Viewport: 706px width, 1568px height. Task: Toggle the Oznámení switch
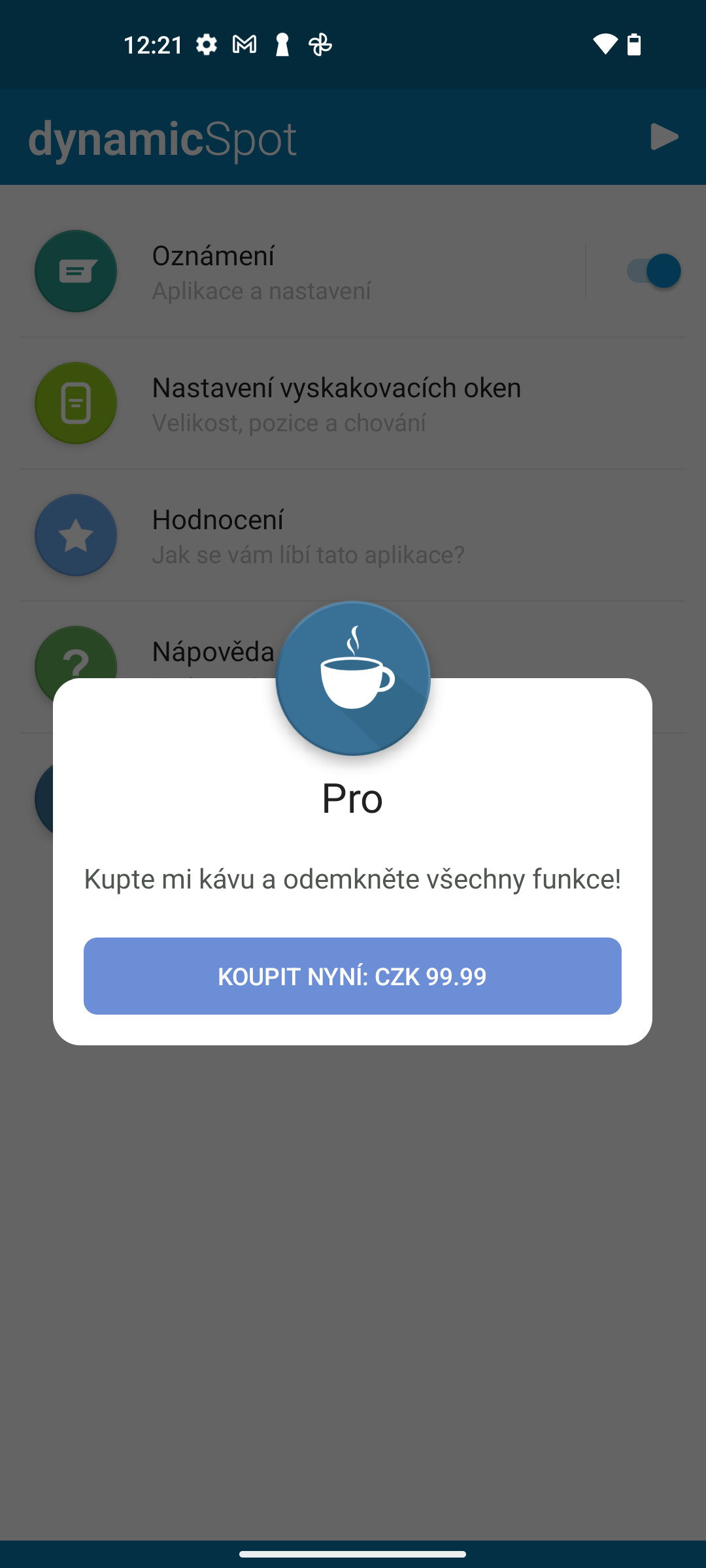click(x=652, y=271)
